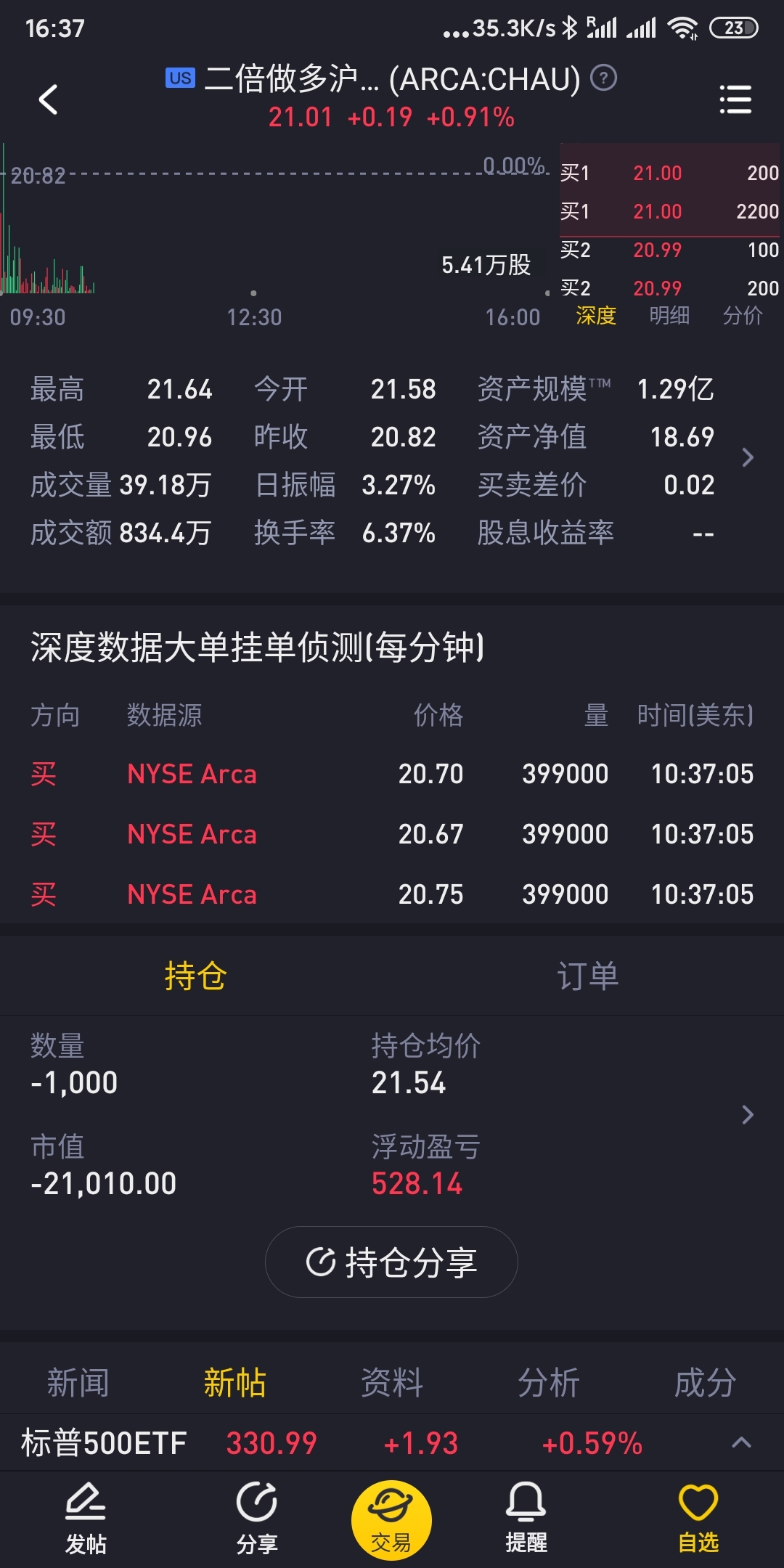Screen dimensions: 784x1568
Task: Switch to the 订单 tab
Action: [x=588, y=976]
